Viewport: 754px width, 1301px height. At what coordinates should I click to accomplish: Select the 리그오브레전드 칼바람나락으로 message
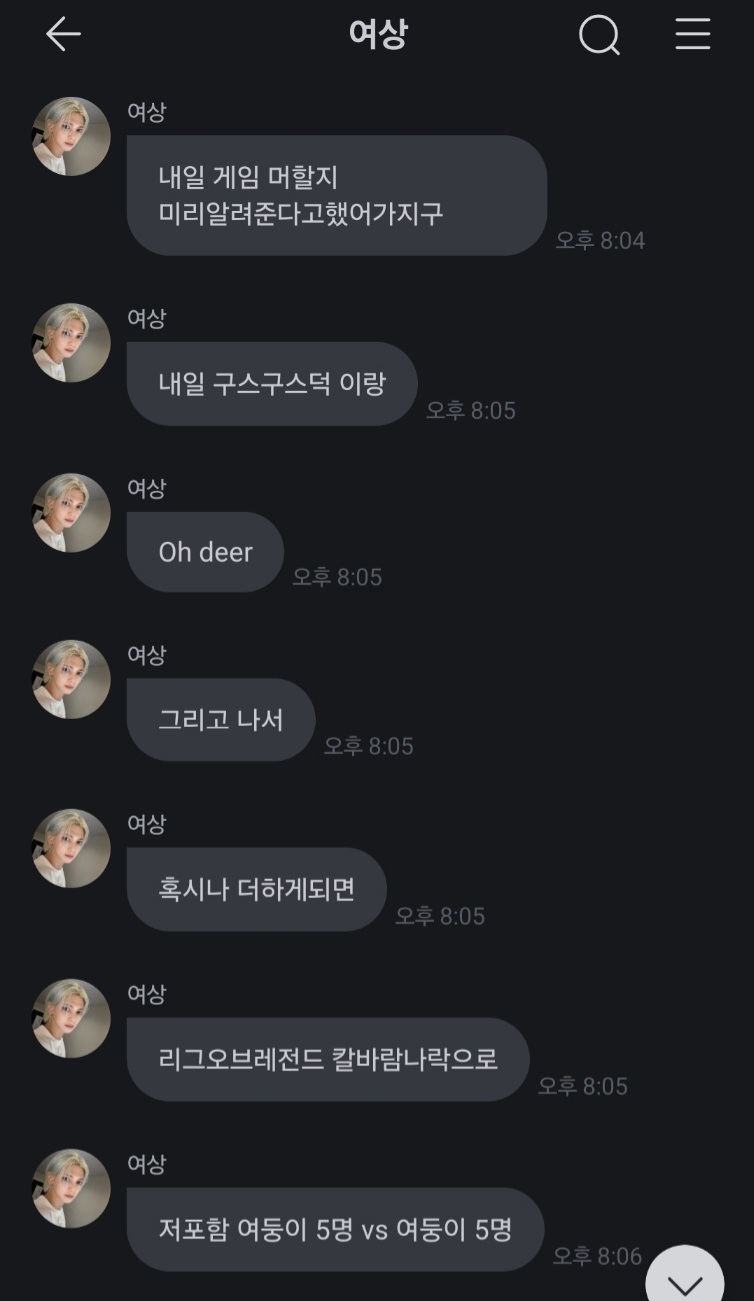tap(328, 1058)
